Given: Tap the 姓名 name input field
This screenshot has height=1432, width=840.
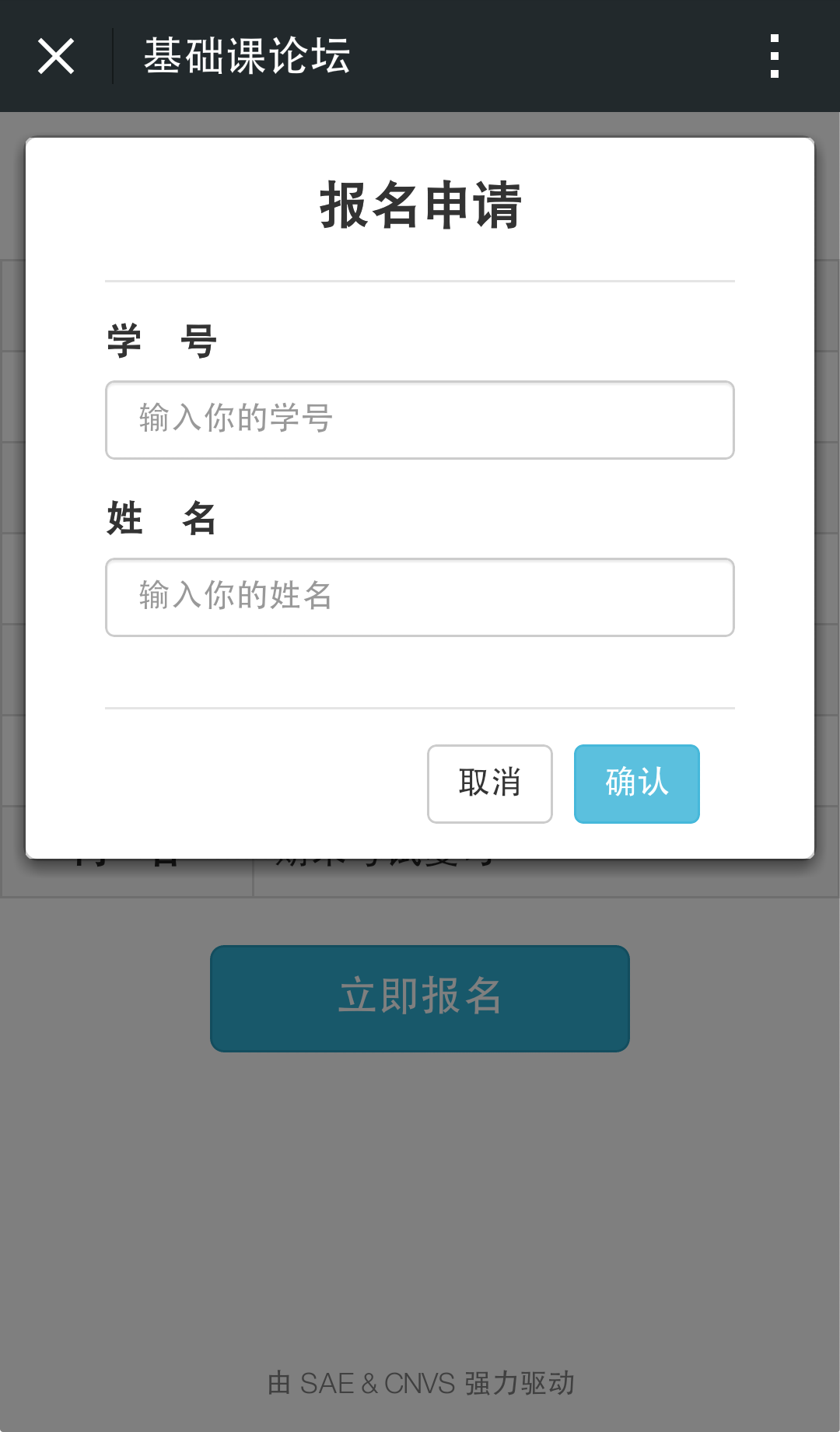Looking at the screenshot, I should 420,597.
